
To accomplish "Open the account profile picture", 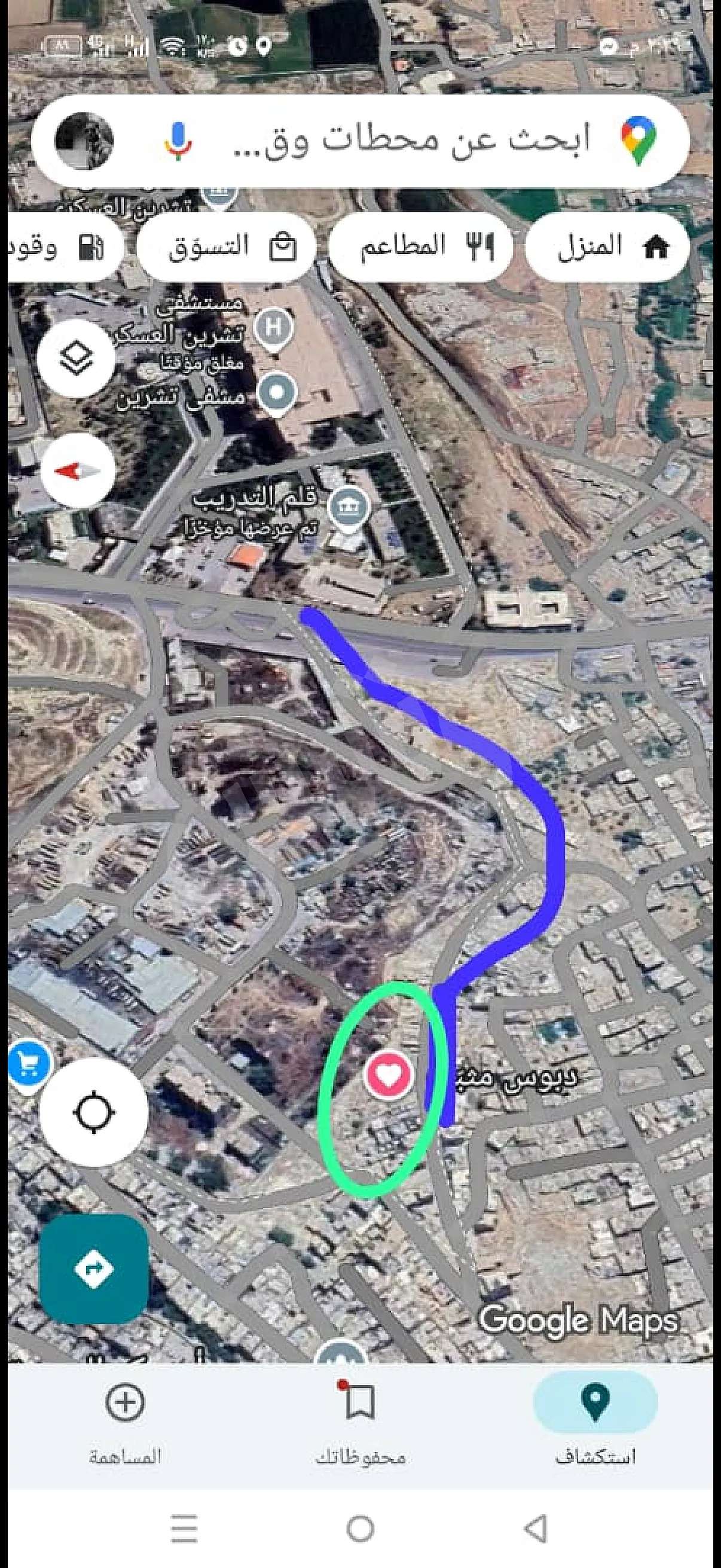I will (84, 141).
